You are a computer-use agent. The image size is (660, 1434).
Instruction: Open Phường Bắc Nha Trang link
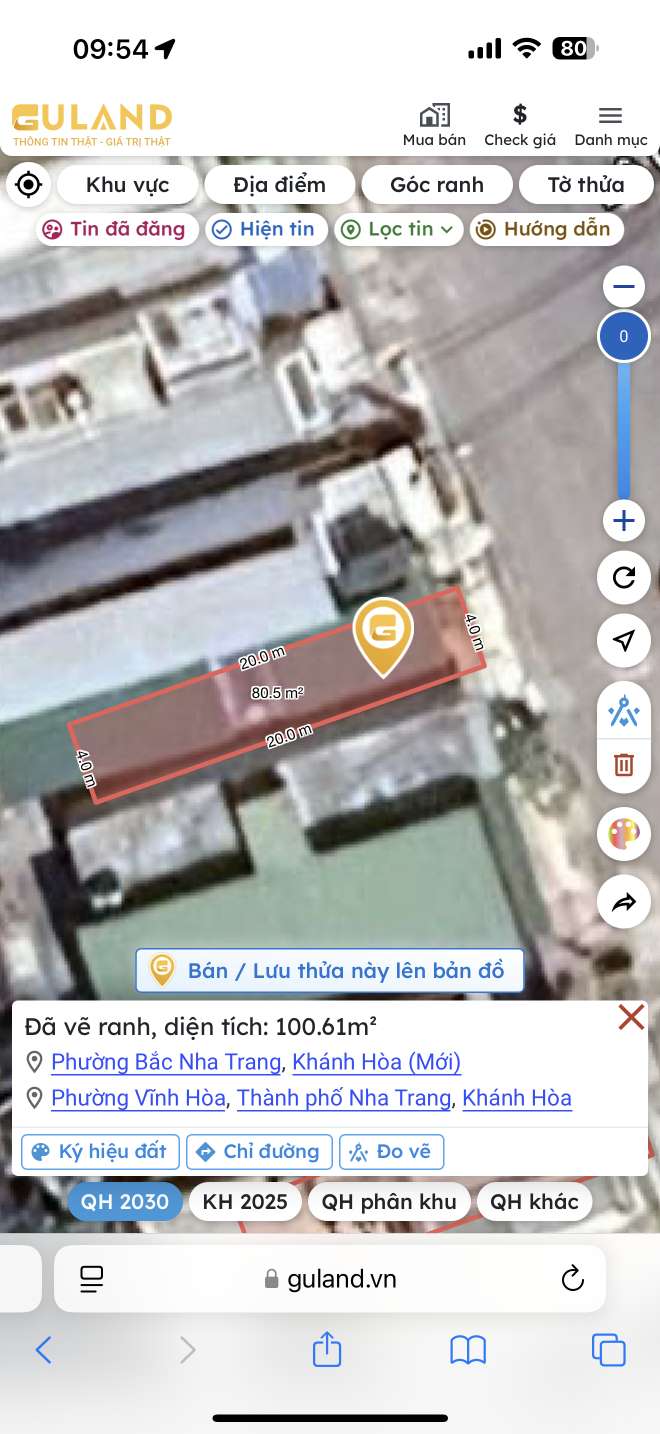tap(166, 1061)
